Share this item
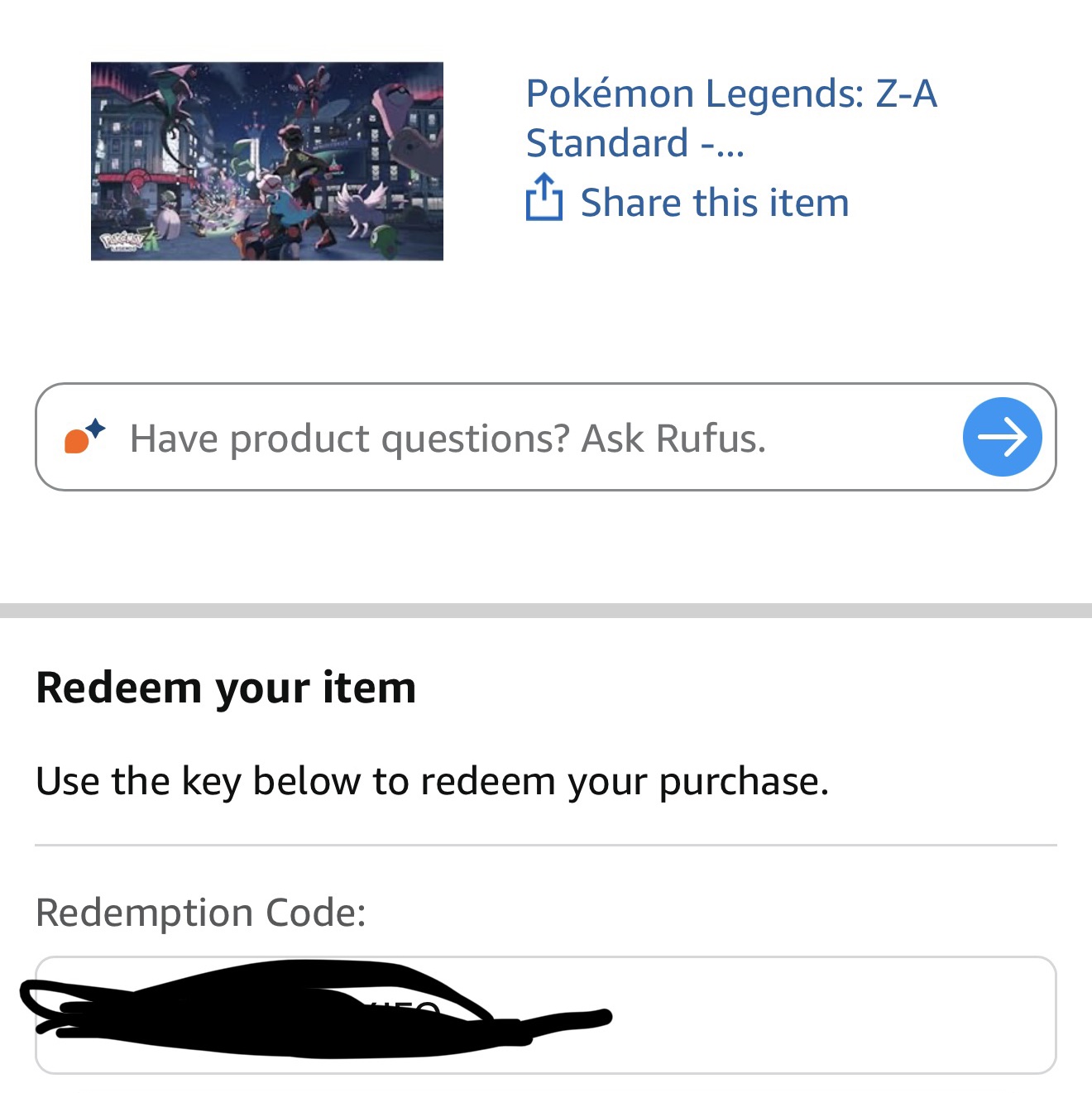 point(688,203)
